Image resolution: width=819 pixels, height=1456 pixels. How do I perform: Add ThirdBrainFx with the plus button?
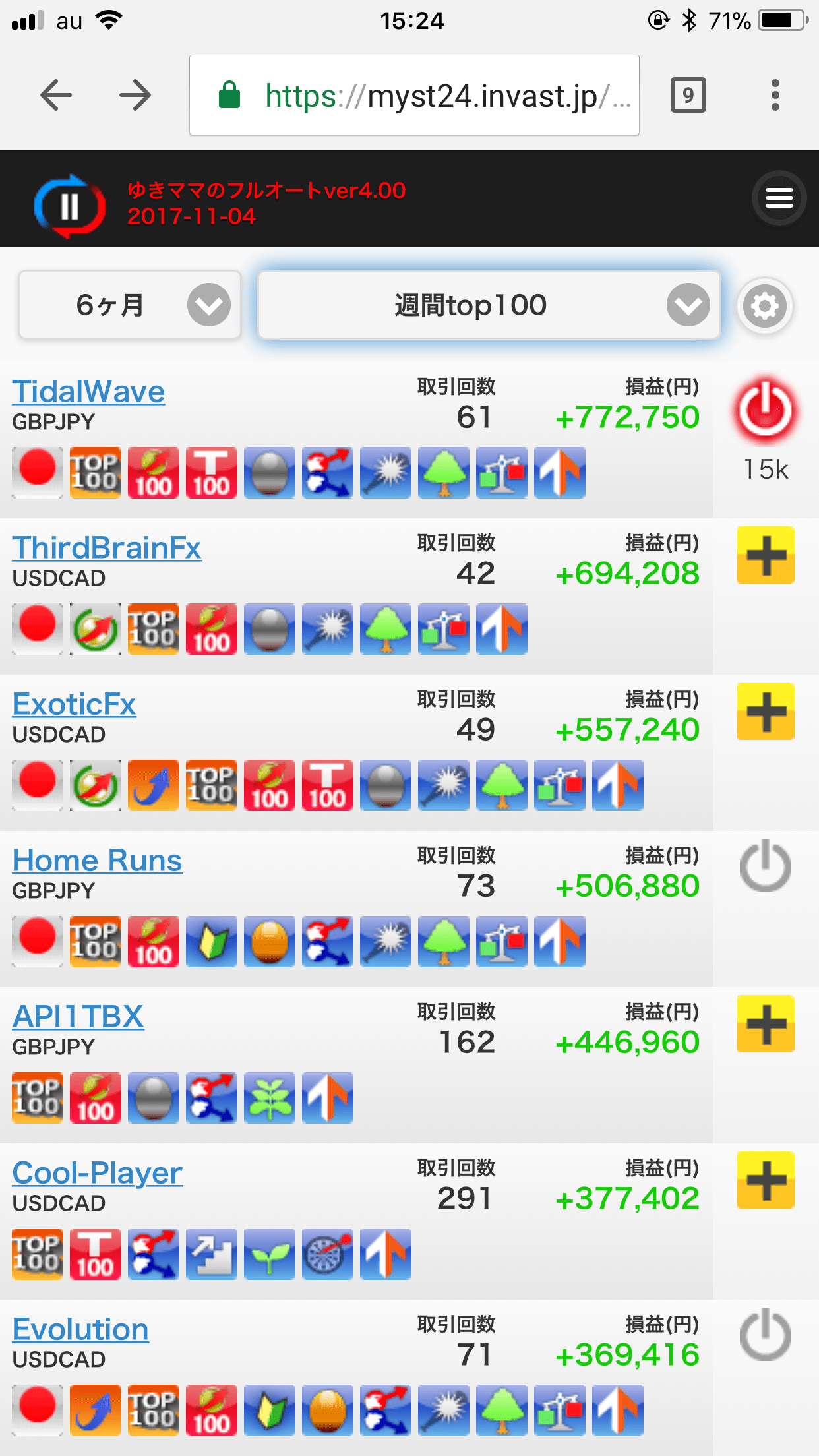click(x=765, y=555)
